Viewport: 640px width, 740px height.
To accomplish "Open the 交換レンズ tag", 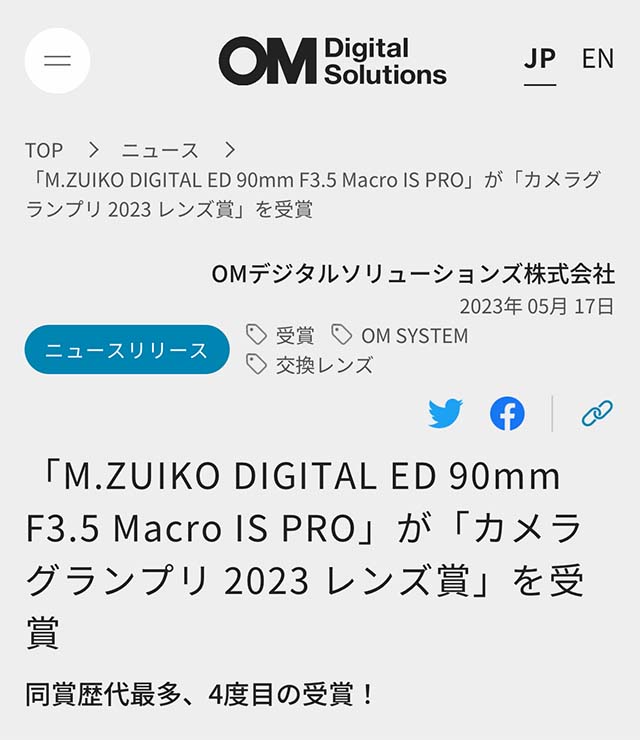I will click(311, 365).
